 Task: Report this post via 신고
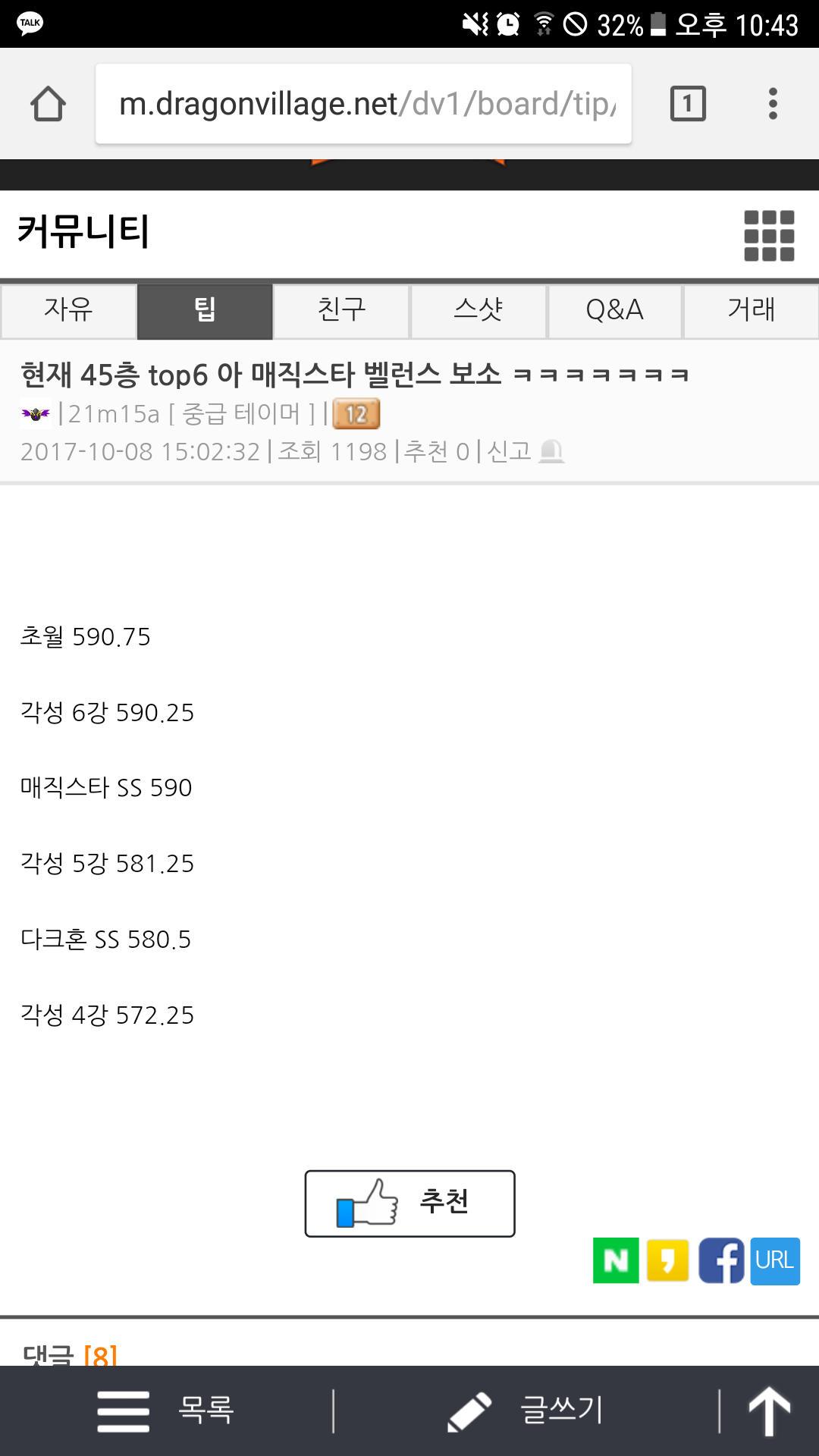(525, 452)
